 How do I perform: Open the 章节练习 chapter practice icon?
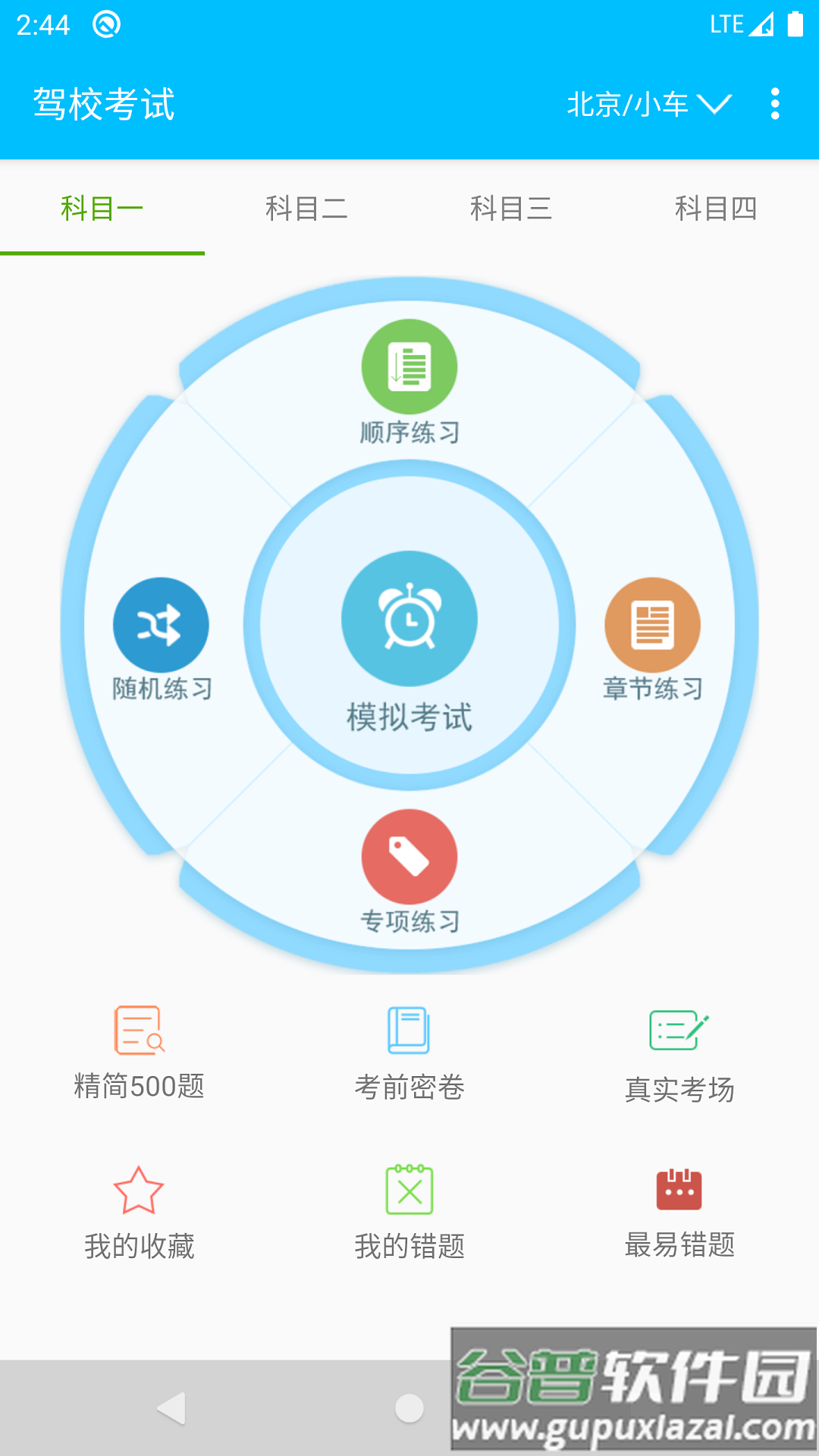click(653, 624)
